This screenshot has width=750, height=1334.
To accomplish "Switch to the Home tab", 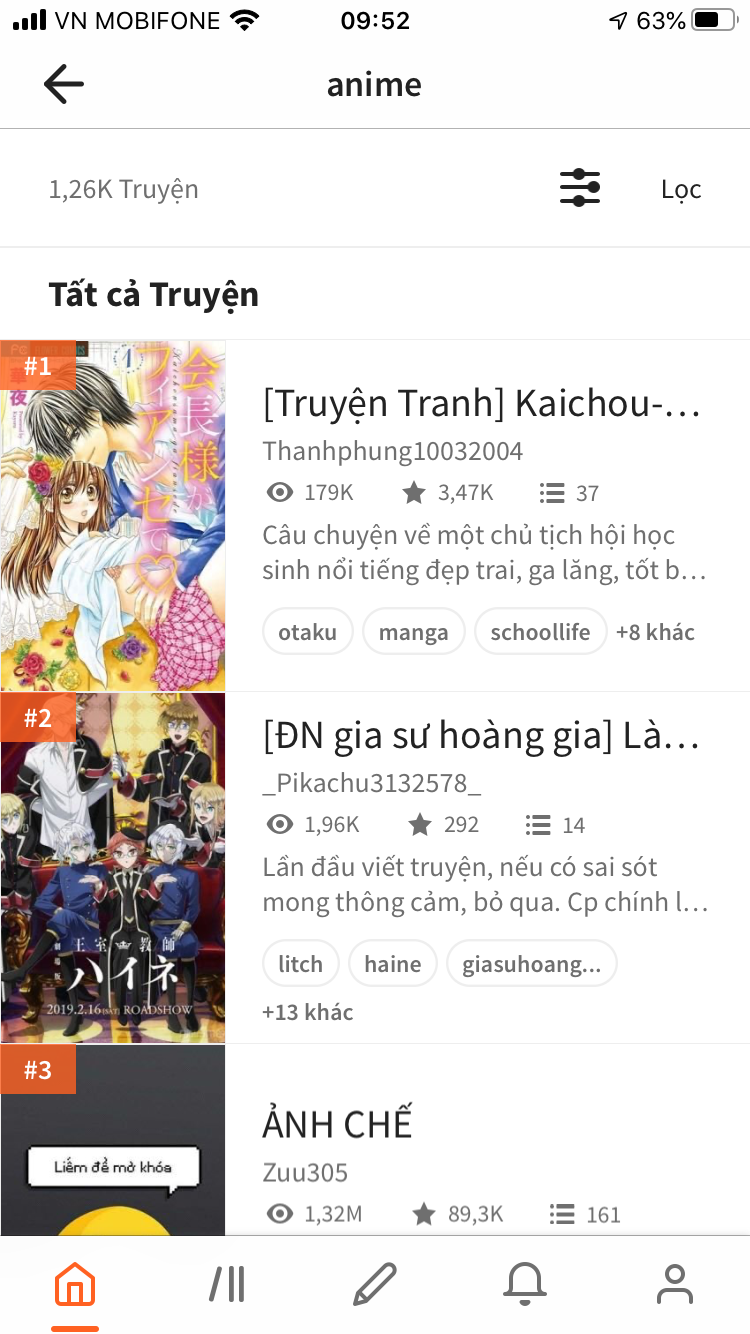I will [75, 1285].
